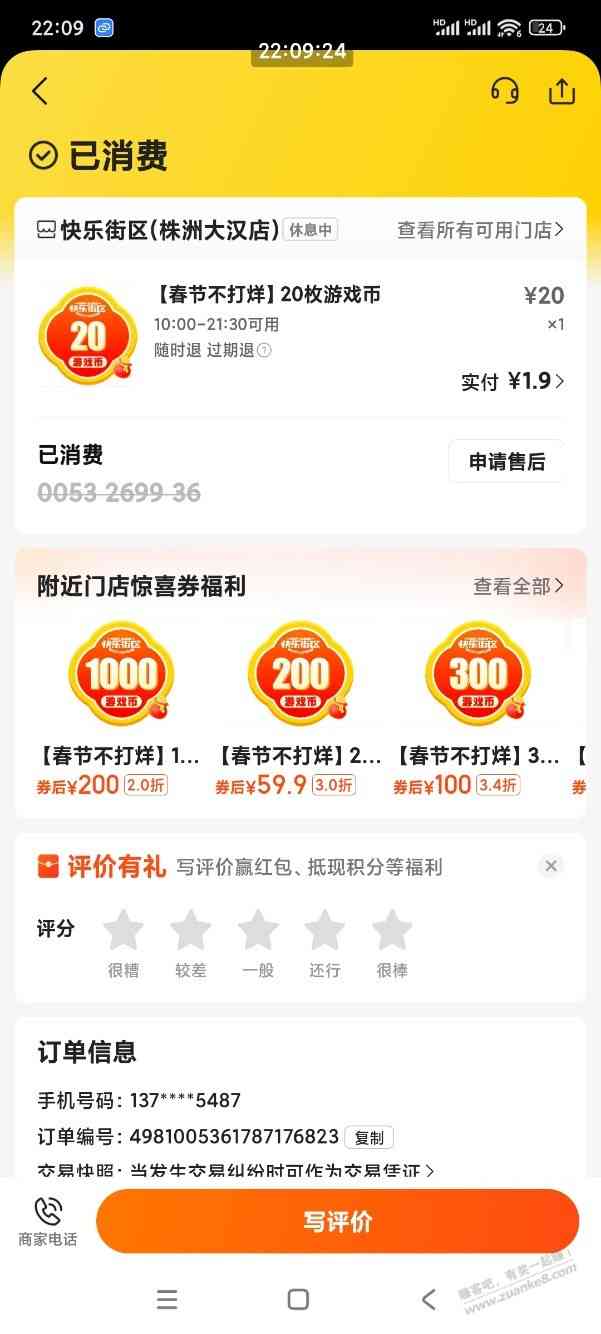Open the 20枚游戏币 product item
The width and height of the screenshot is (601, 1334).
pyautogui.click(x=266, y=295)
